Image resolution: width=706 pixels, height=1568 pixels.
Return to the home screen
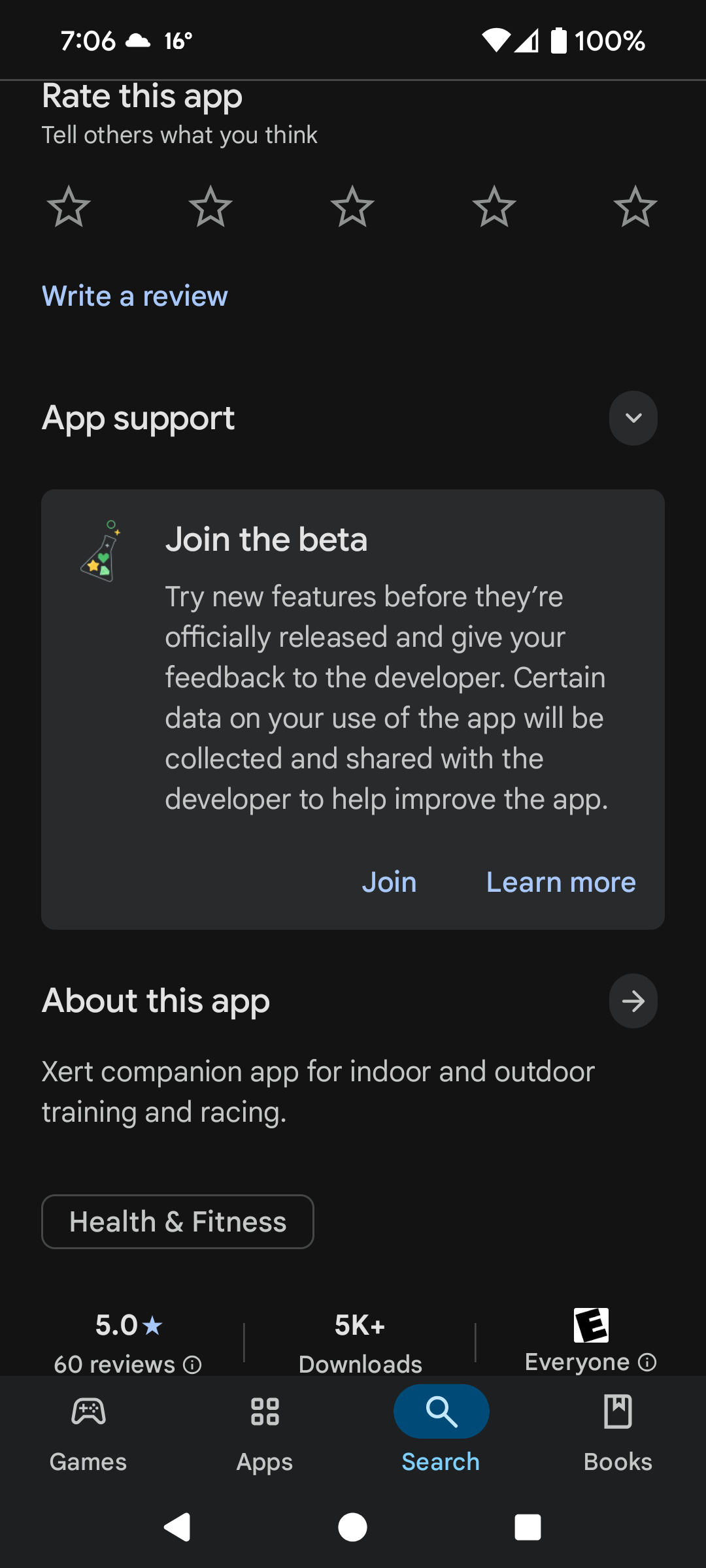pos(352,1527)
